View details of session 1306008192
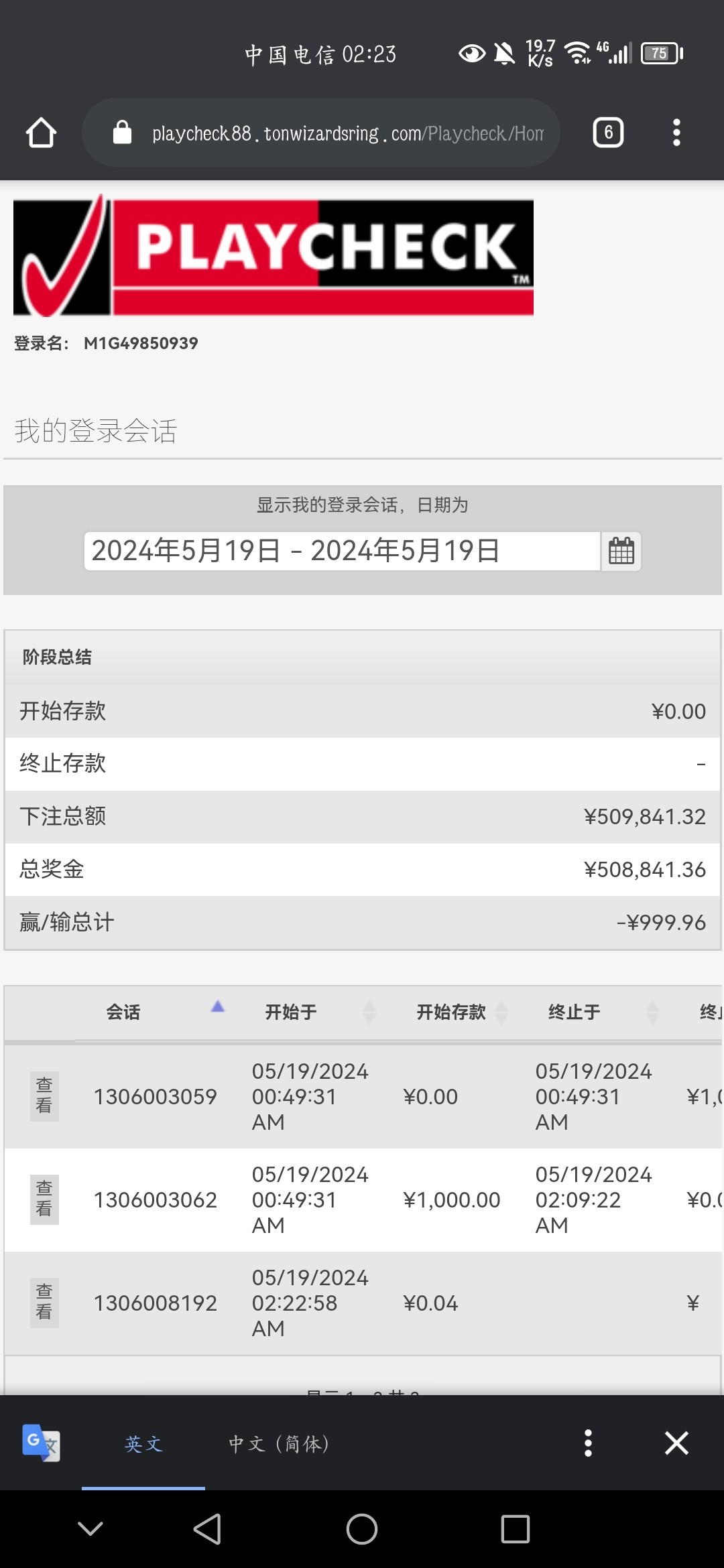This screenshot has height=1568, width=724. pos(44,1303)
